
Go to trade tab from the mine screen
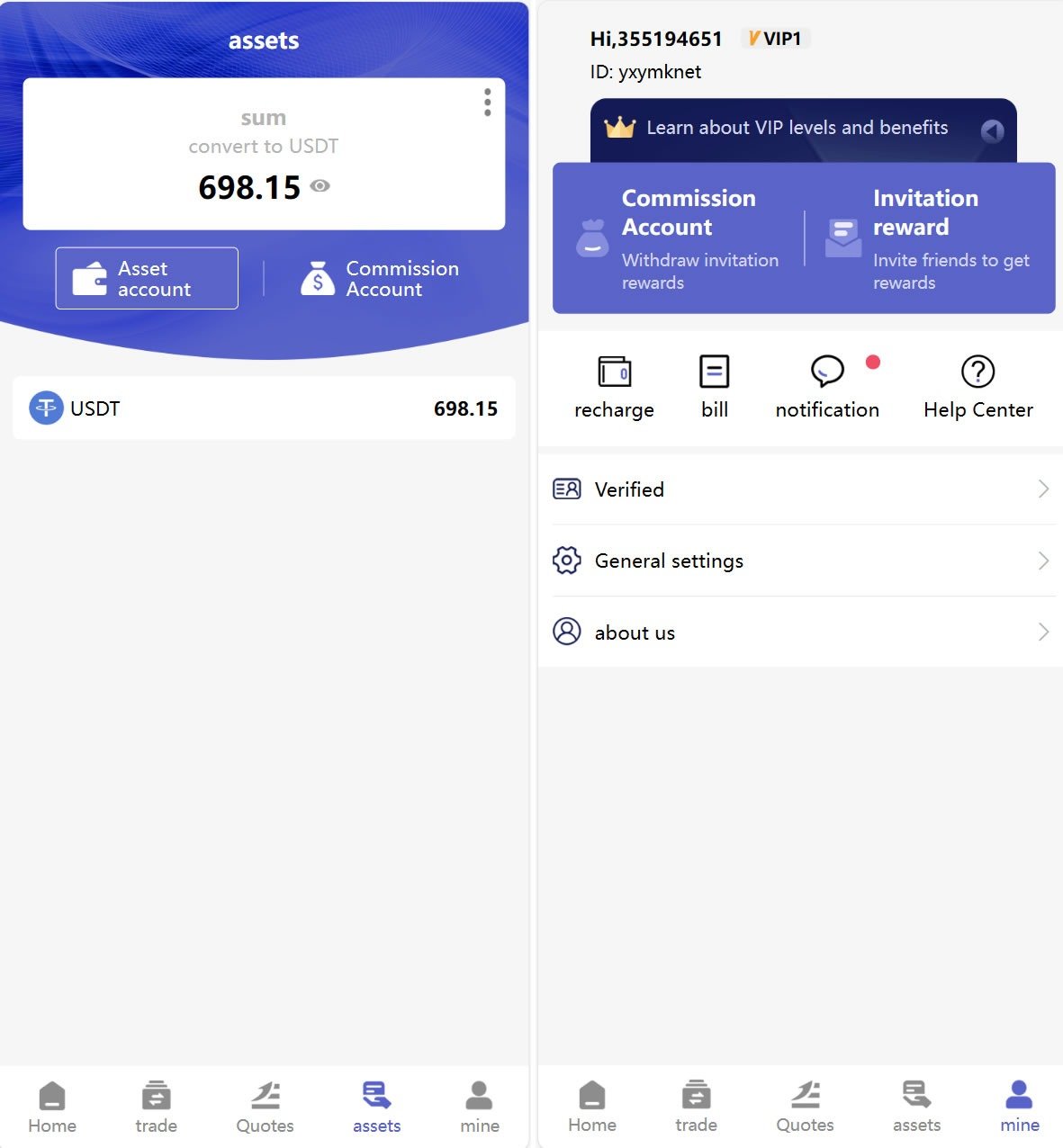[696, 1108]
